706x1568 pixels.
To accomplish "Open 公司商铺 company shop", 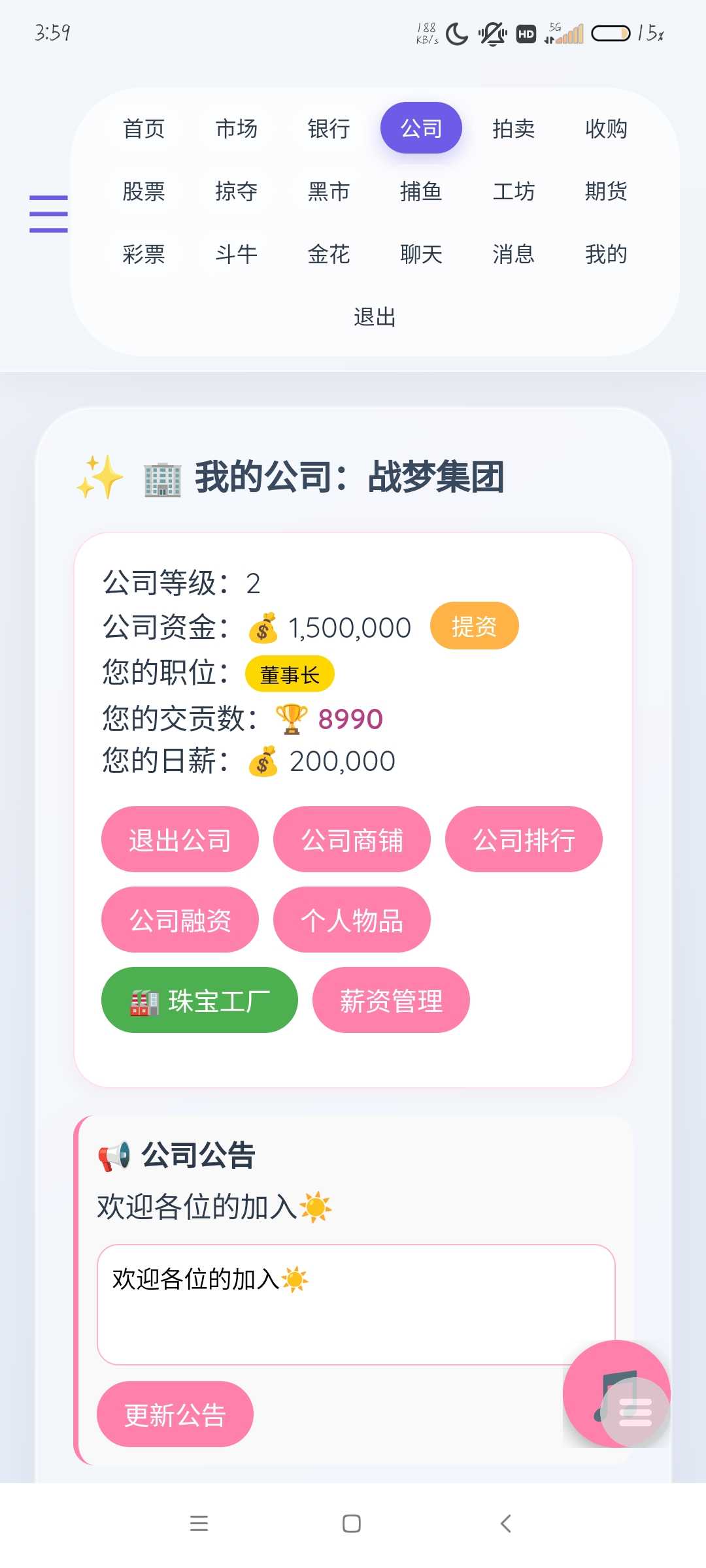I will point(352,840).
